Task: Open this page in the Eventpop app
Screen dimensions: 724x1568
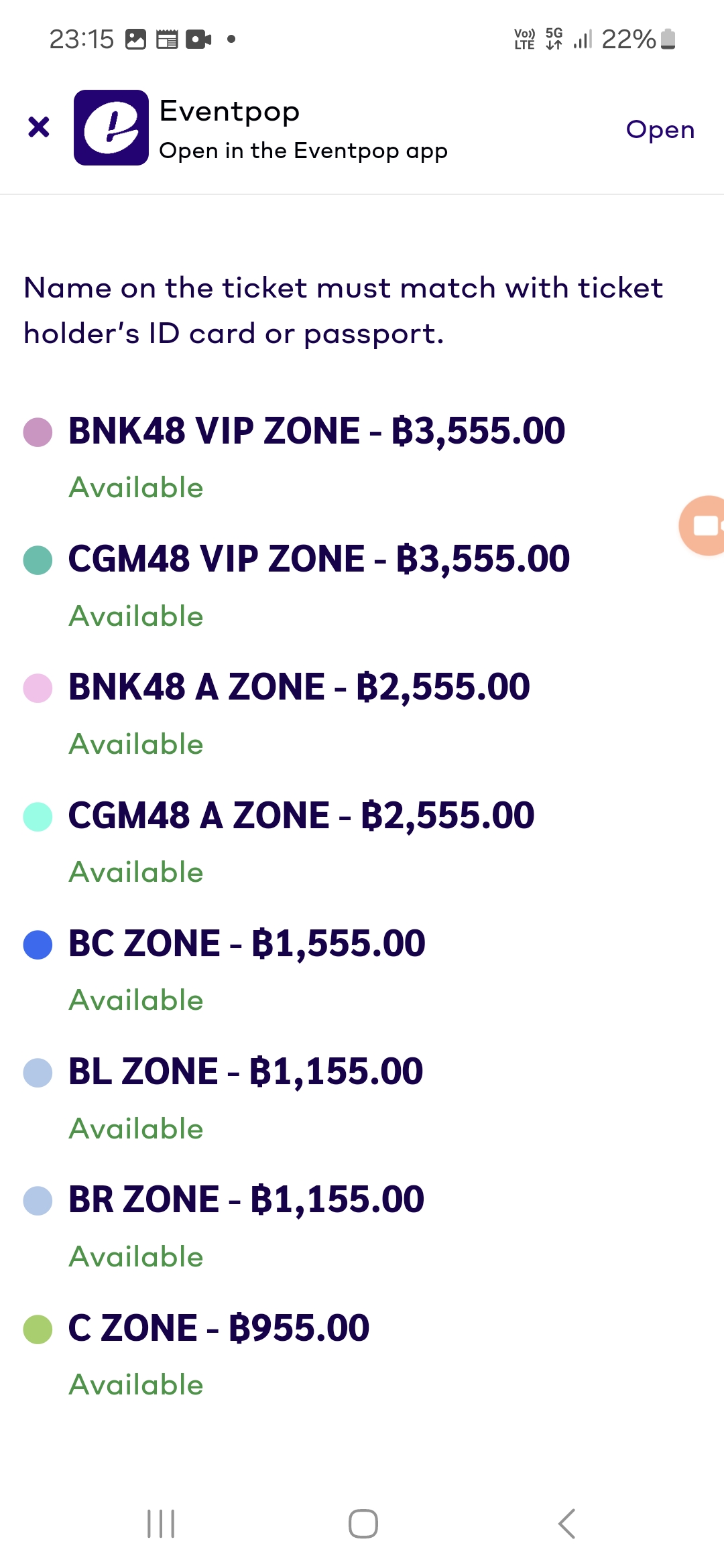Action: (x=660, y=129)
